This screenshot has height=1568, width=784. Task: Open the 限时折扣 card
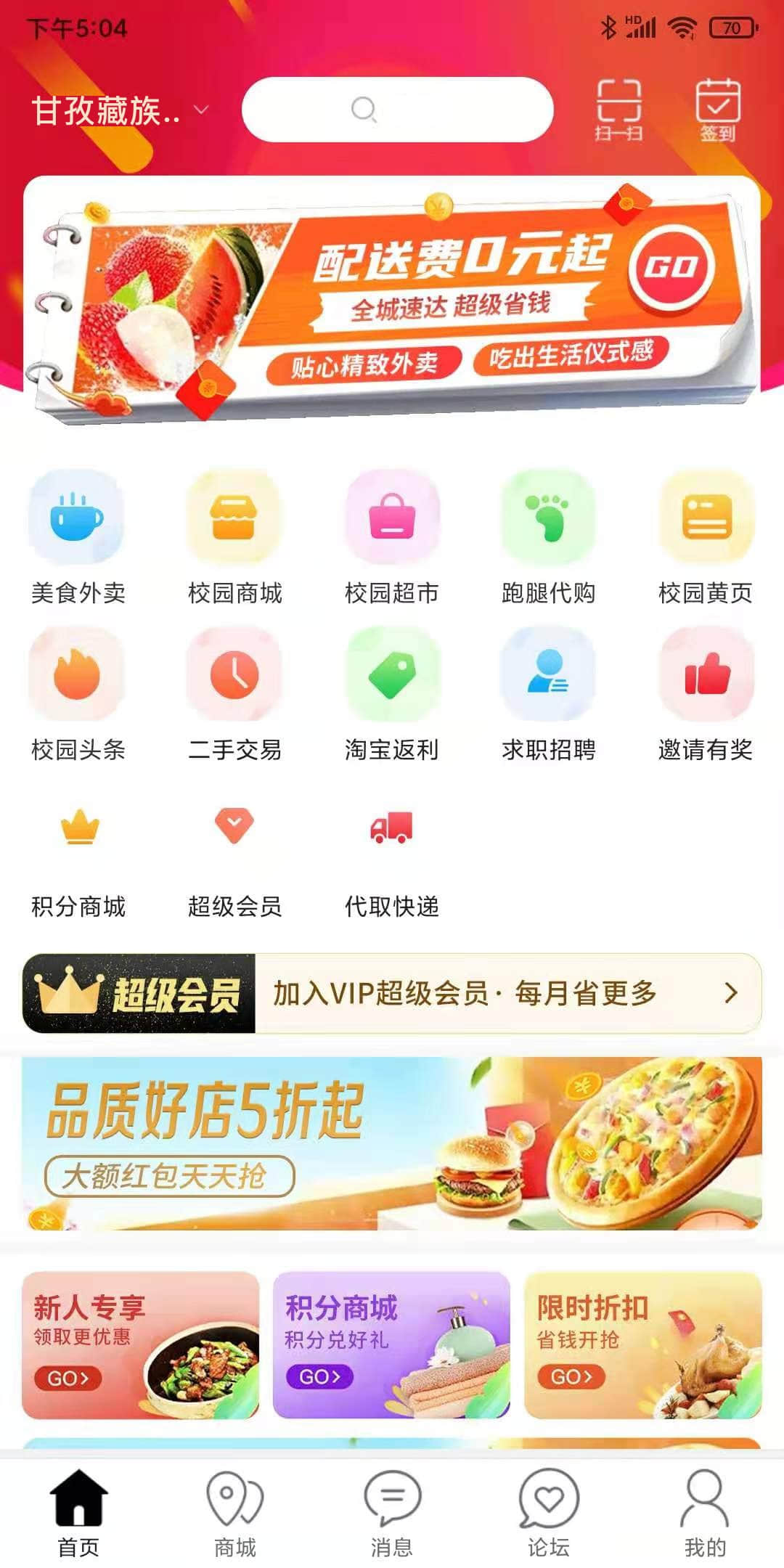click(x=642, y=1344)
